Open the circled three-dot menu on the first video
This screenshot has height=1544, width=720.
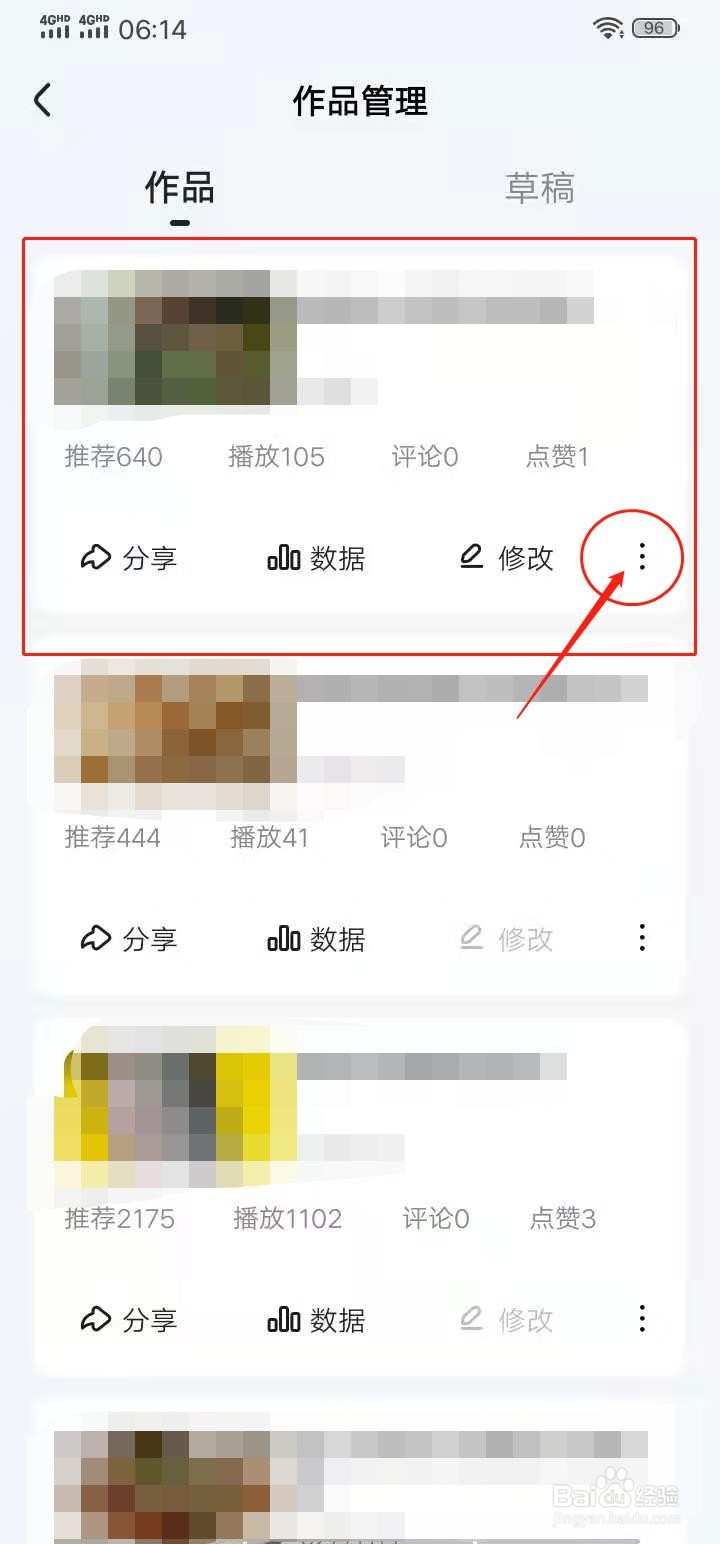pyautogui.click(x=641, y=558)
